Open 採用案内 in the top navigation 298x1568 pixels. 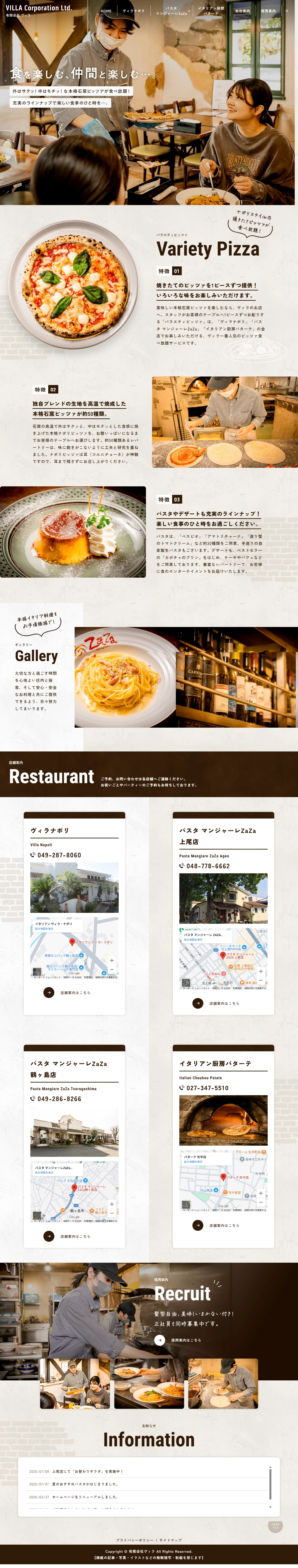coord(268,11)
